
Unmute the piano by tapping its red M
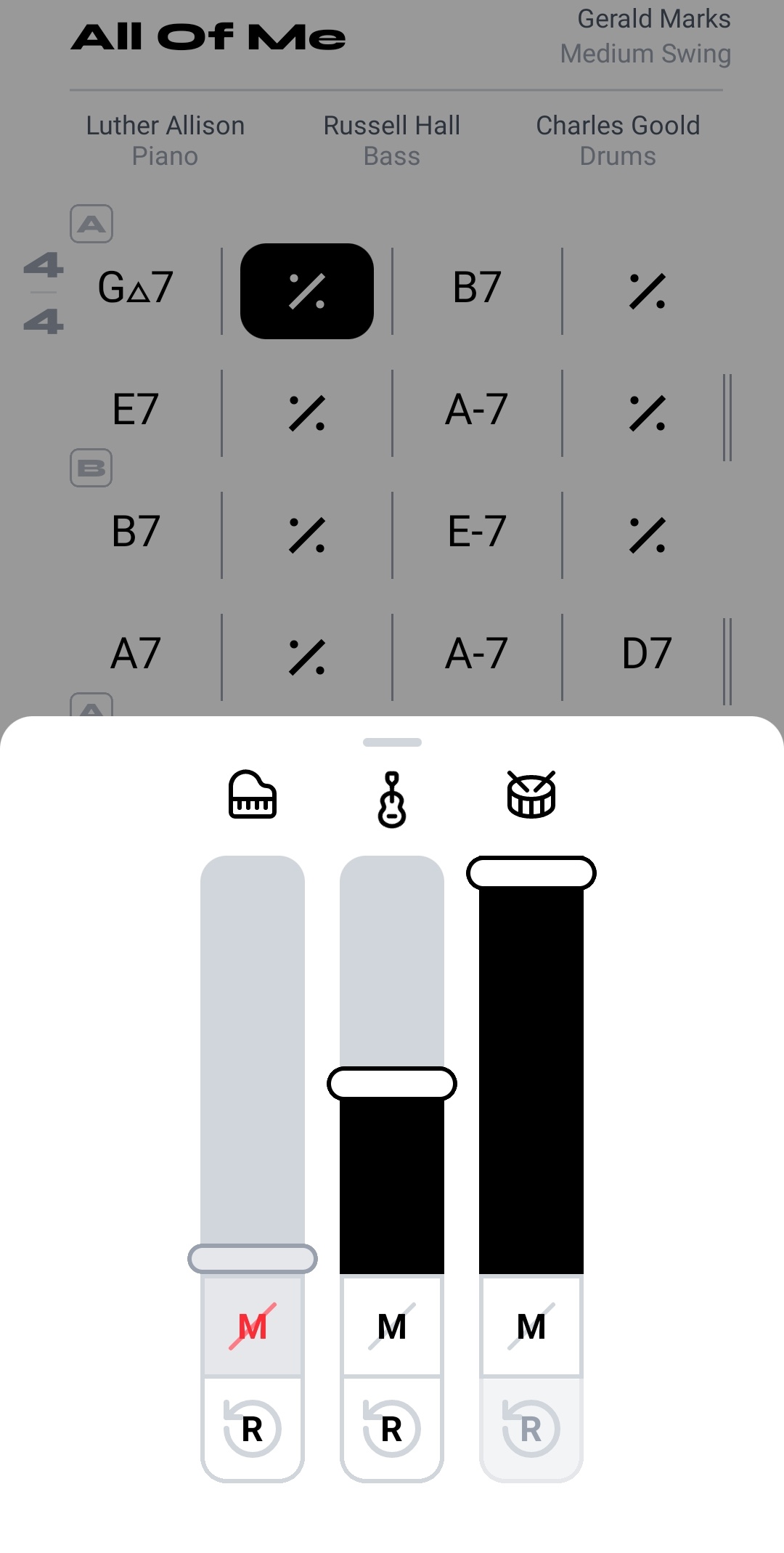tap(252, 1327)
